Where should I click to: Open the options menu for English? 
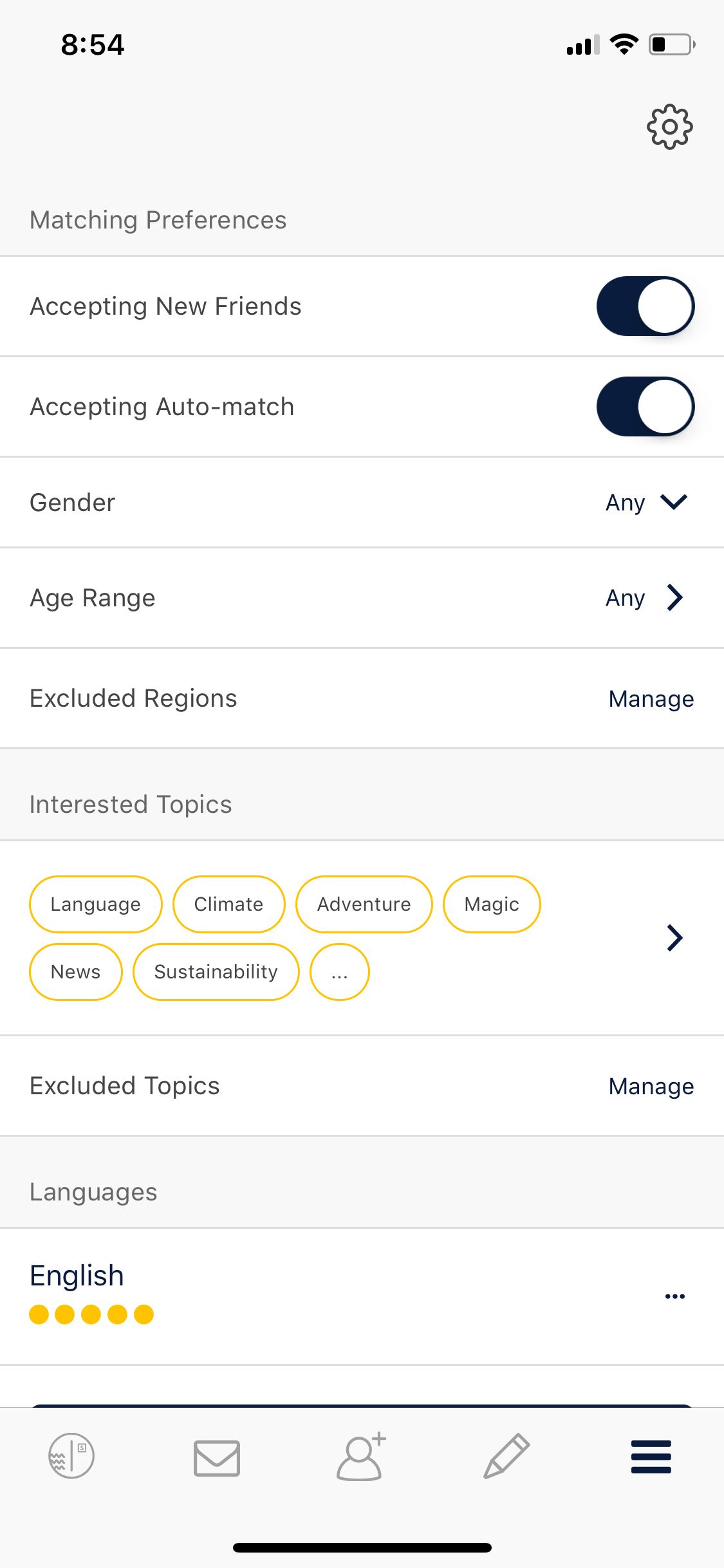(675, 1296)
